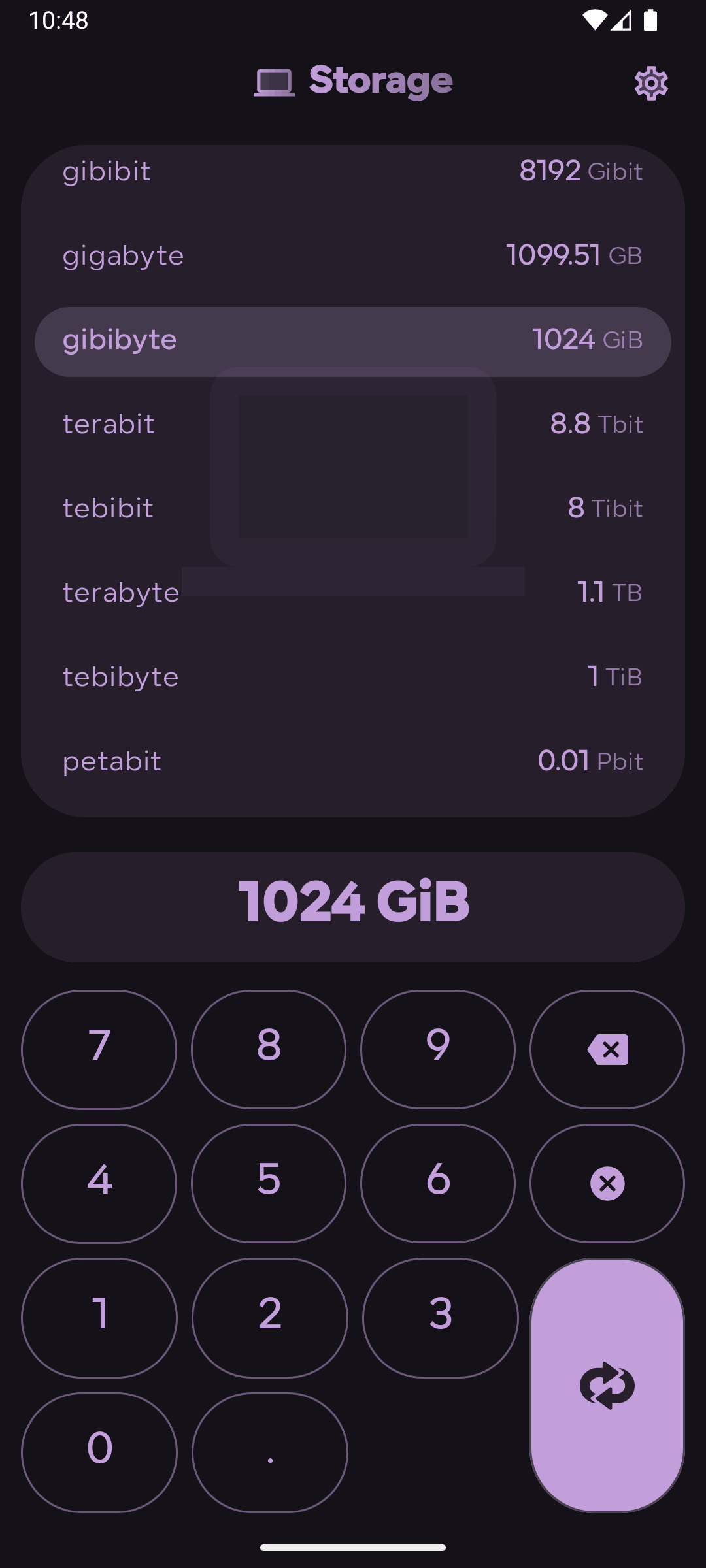
Task: Tap the clear-all X icon
Action: pos(606,1184)
